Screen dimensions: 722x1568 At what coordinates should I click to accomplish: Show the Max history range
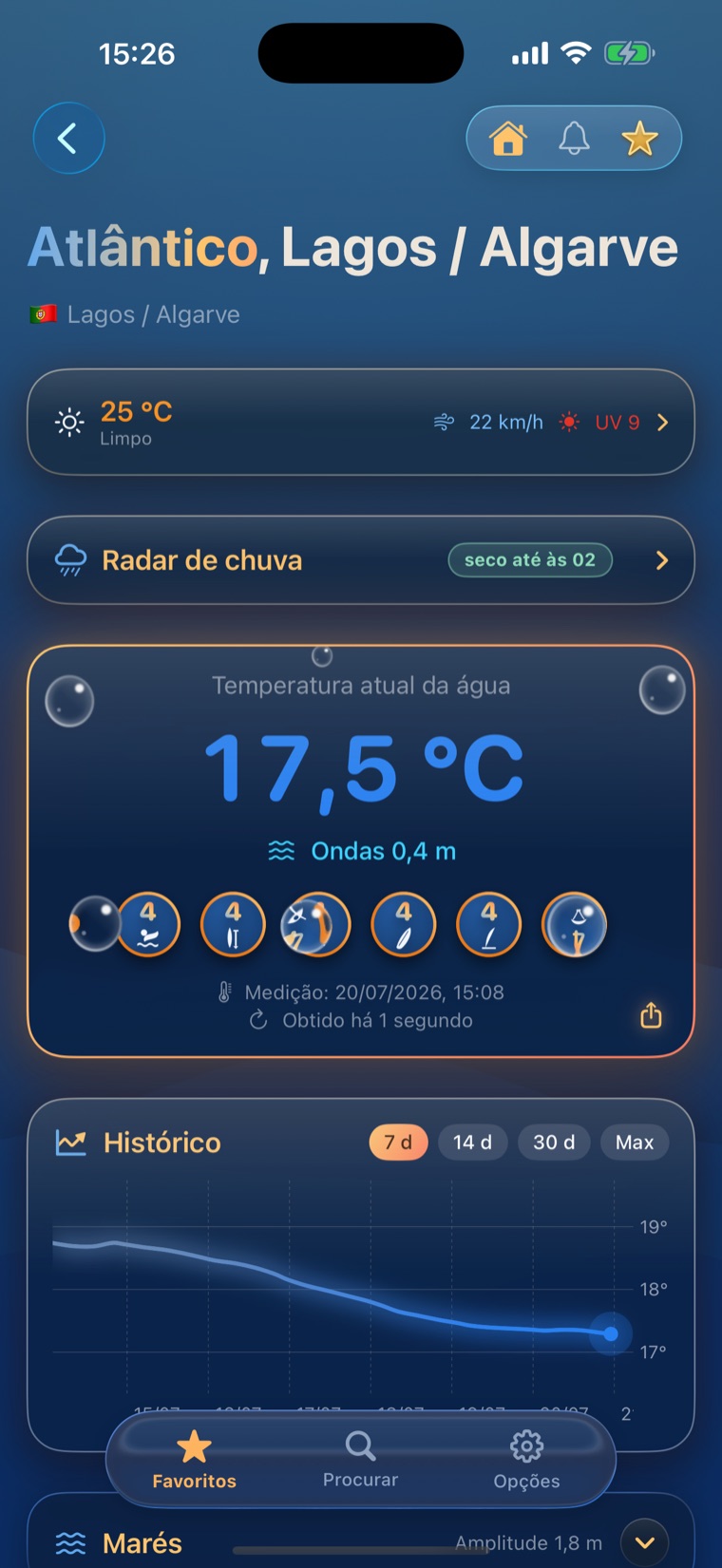pos(635,1143)
